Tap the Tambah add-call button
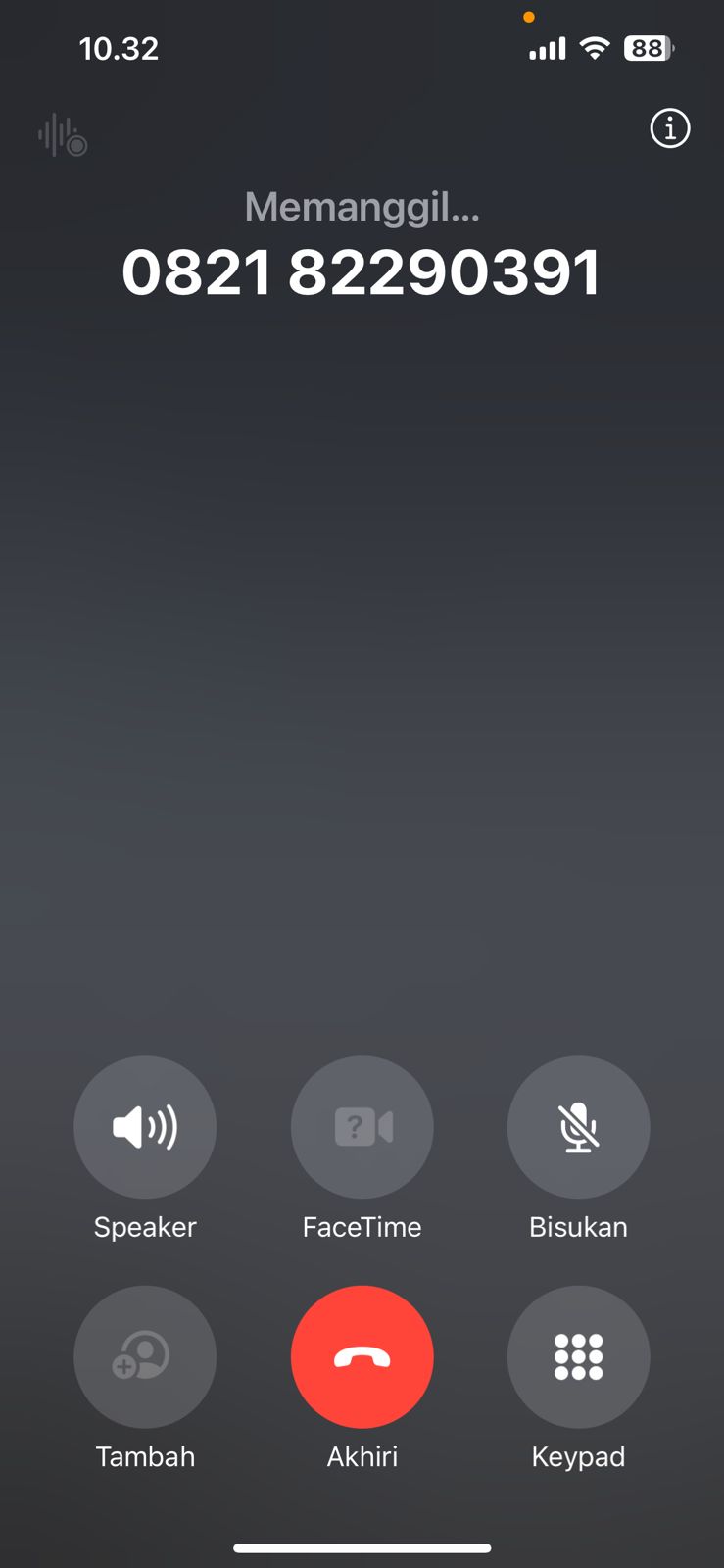724x1568 pixels. 145,1356
